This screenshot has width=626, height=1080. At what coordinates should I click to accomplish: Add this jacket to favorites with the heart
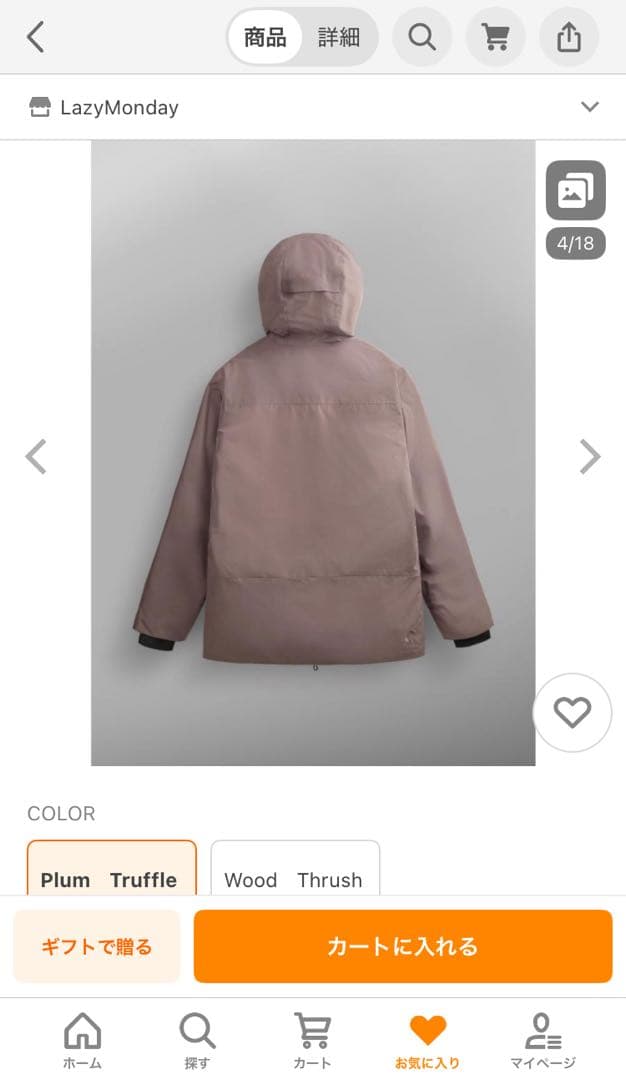[x=572, y=713]
